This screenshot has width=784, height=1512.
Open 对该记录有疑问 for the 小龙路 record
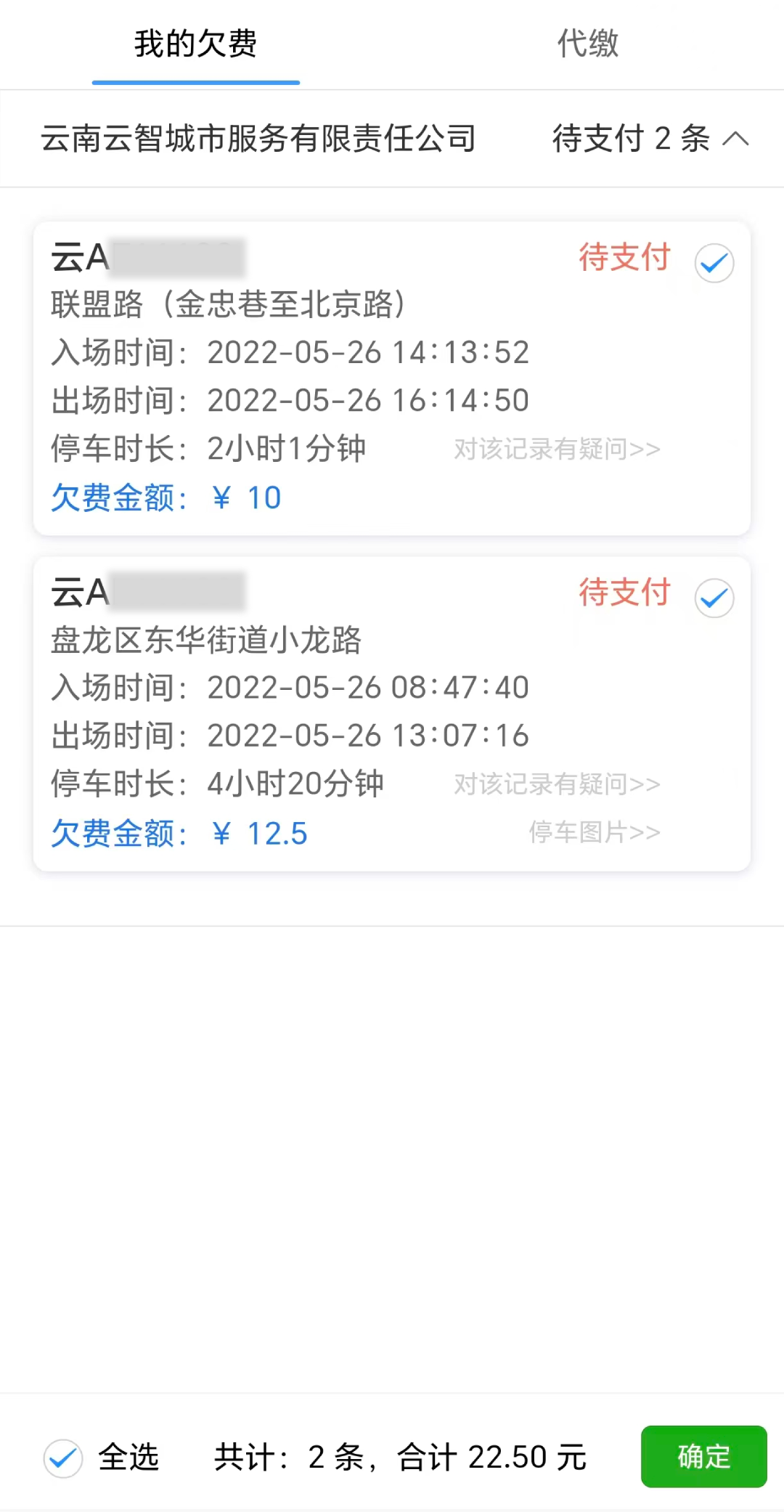coord(555,784)
